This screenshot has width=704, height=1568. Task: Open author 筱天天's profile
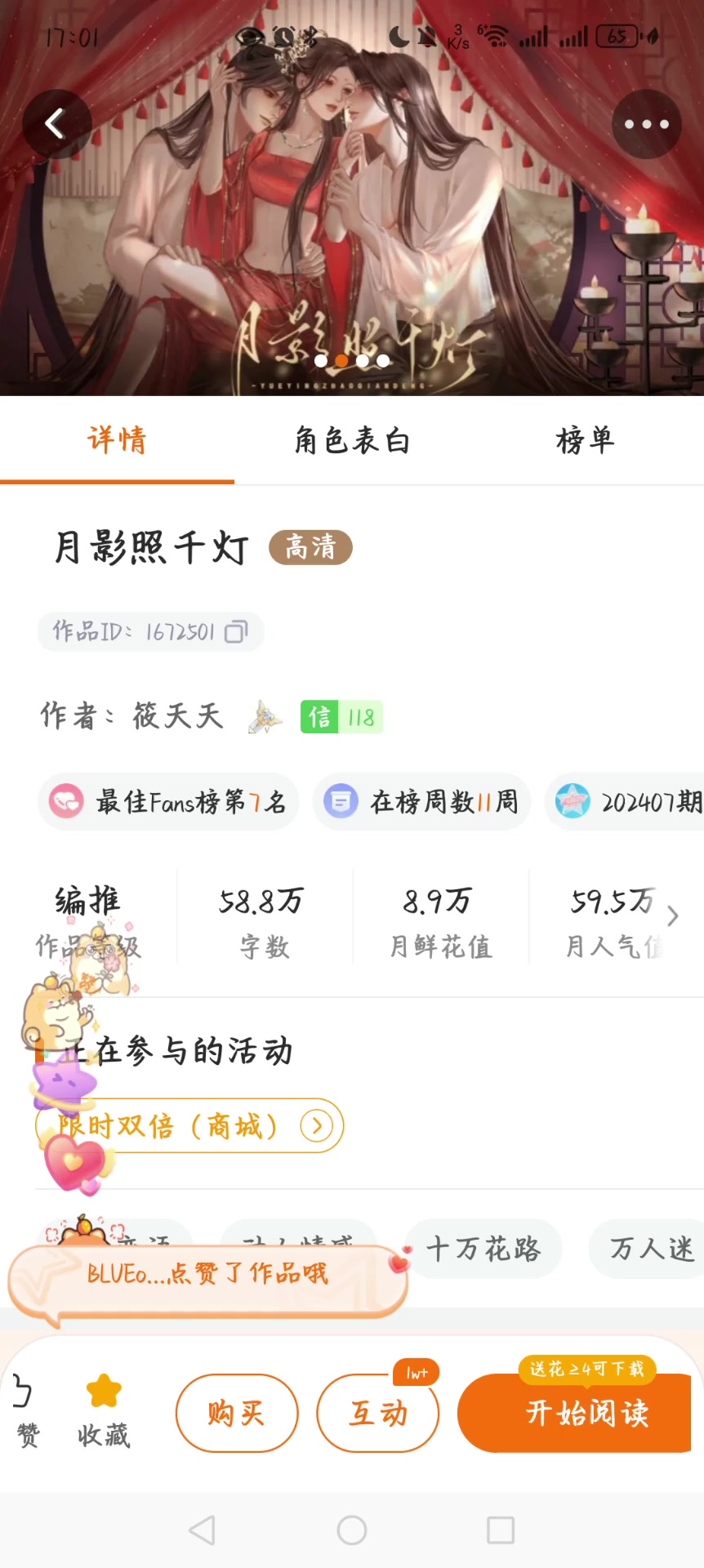click(x=177, y=716)
